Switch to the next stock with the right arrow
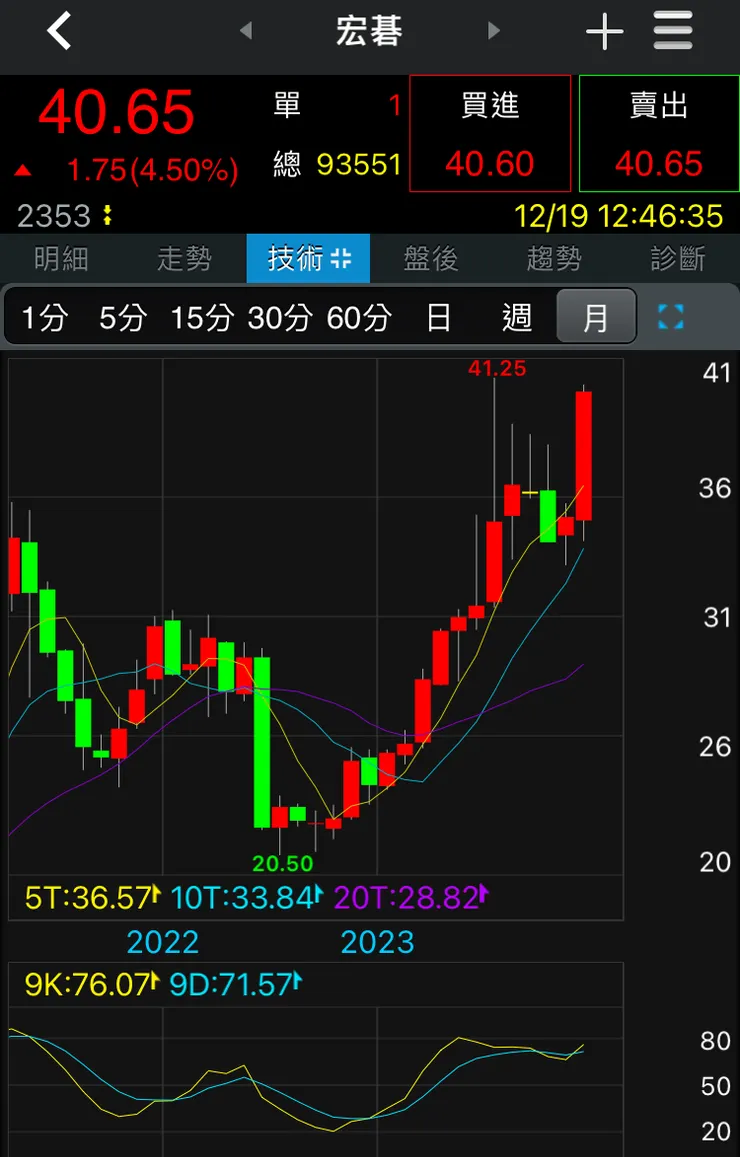 pos(493,32)
